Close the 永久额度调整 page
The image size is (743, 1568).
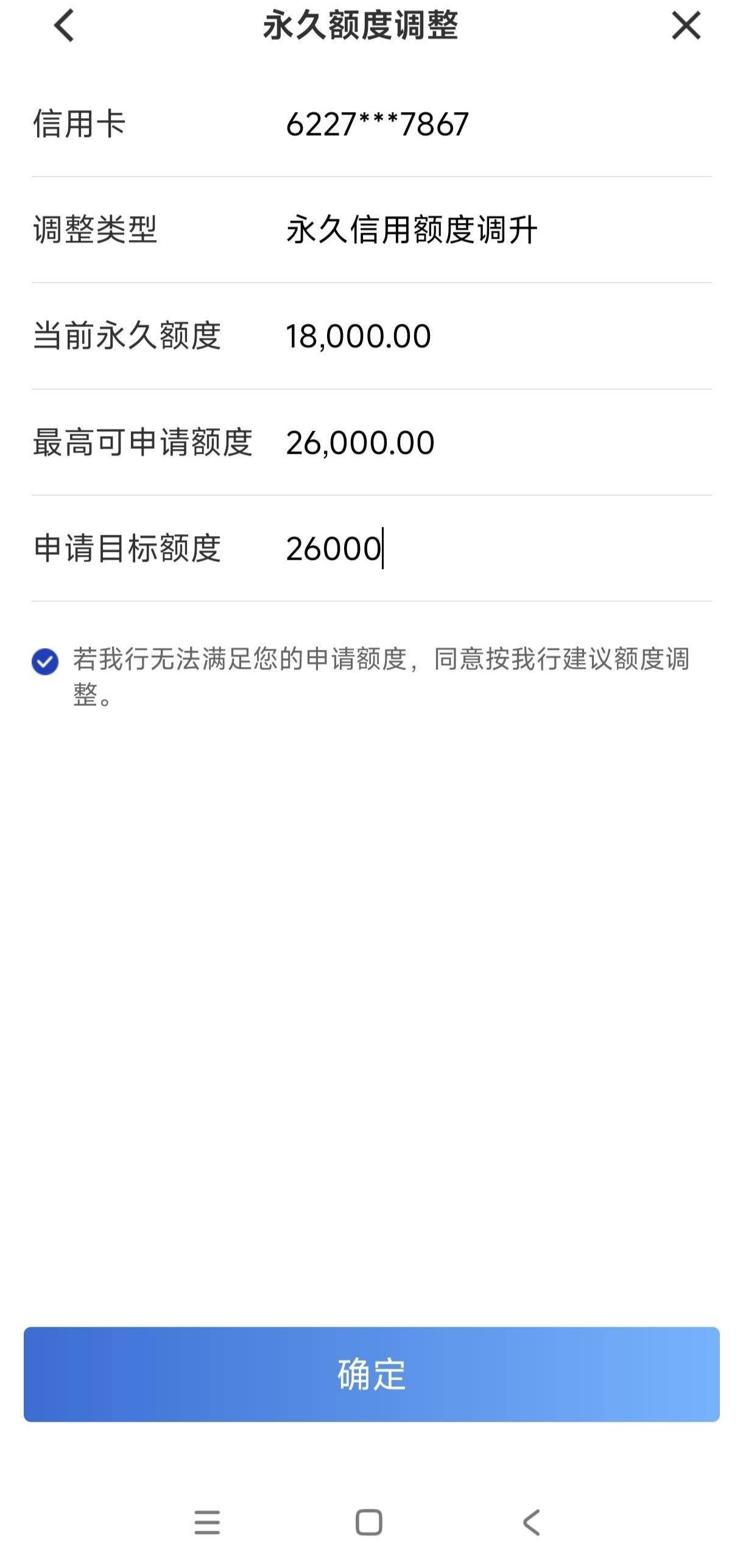click(686, 26)
